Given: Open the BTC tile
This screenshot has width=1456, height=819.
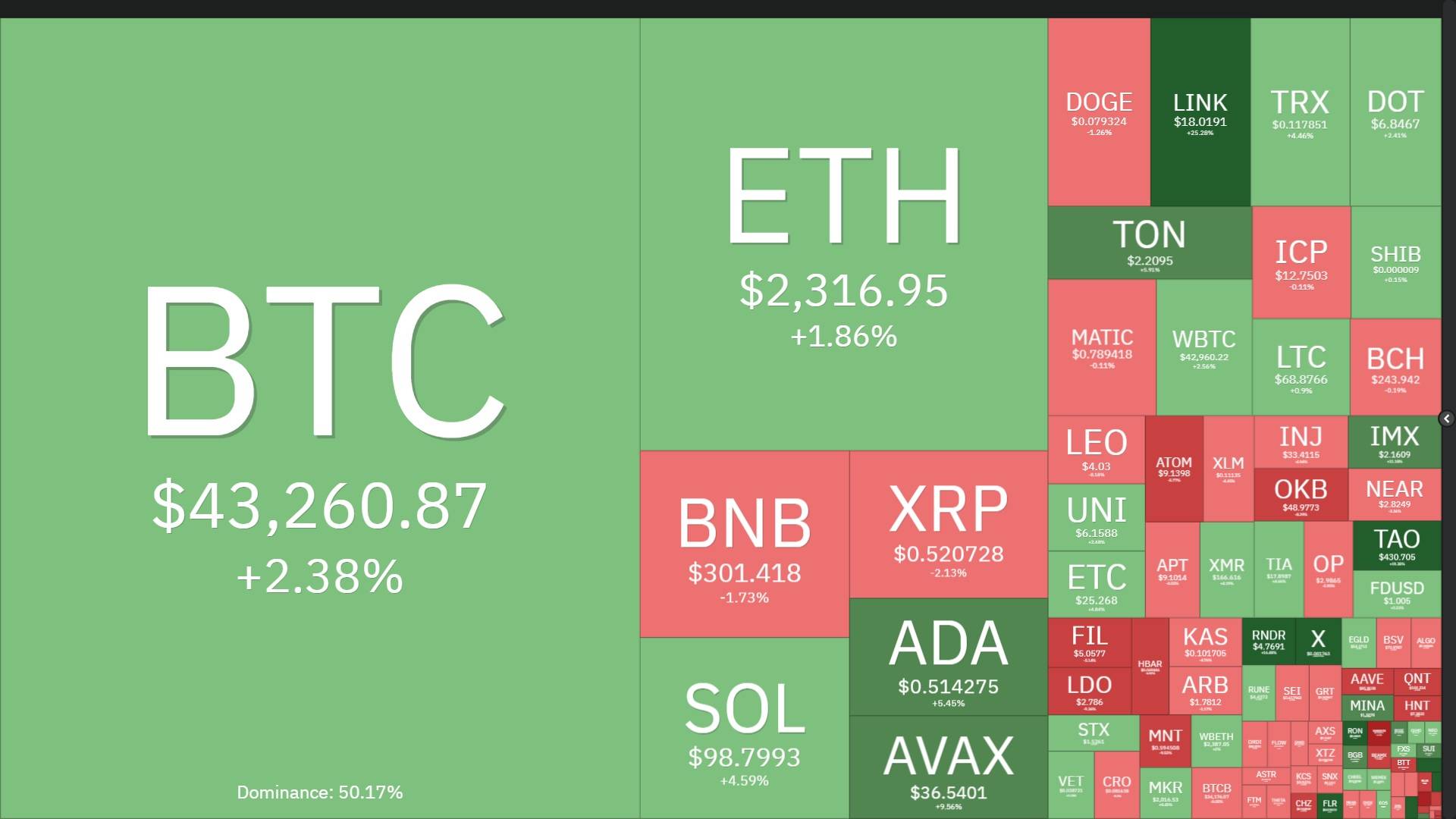Looking at the screenshot, I should tap(319, 417).
